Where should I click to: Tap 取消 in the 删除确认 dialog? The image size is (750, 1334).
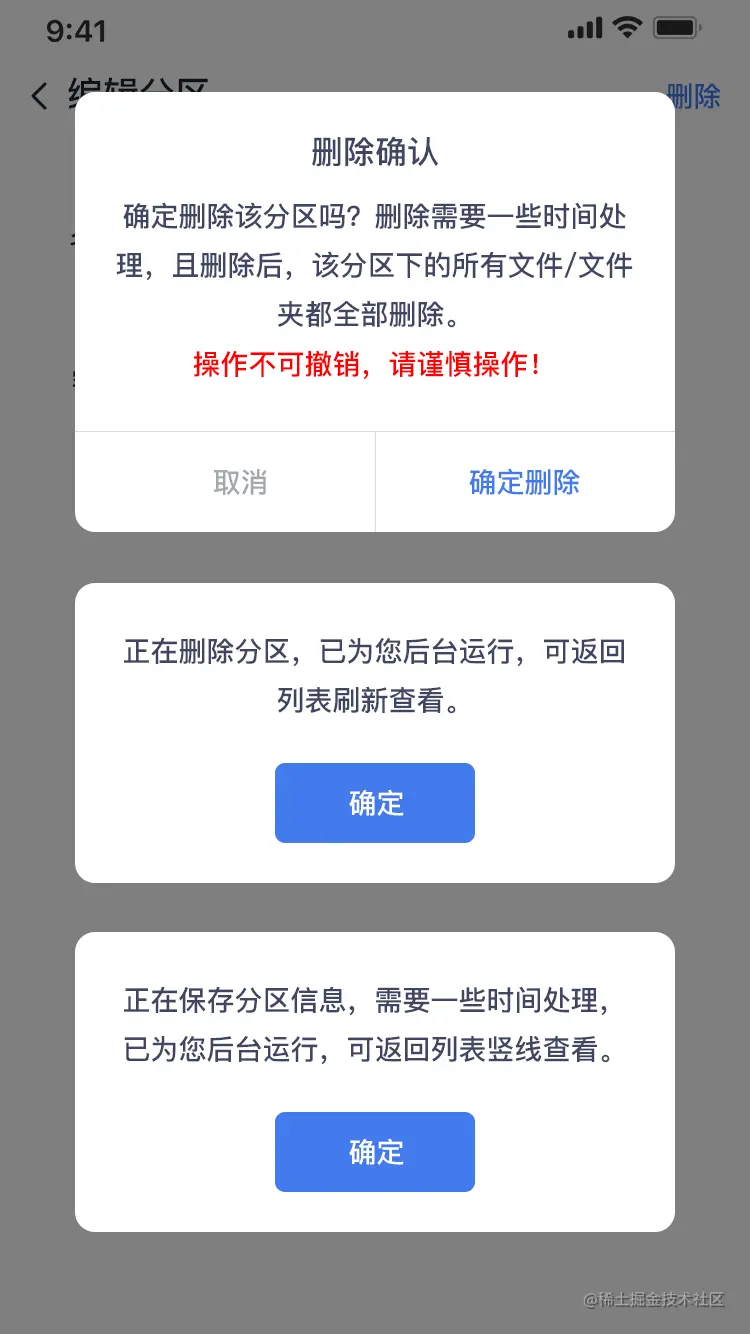(240, 482)
